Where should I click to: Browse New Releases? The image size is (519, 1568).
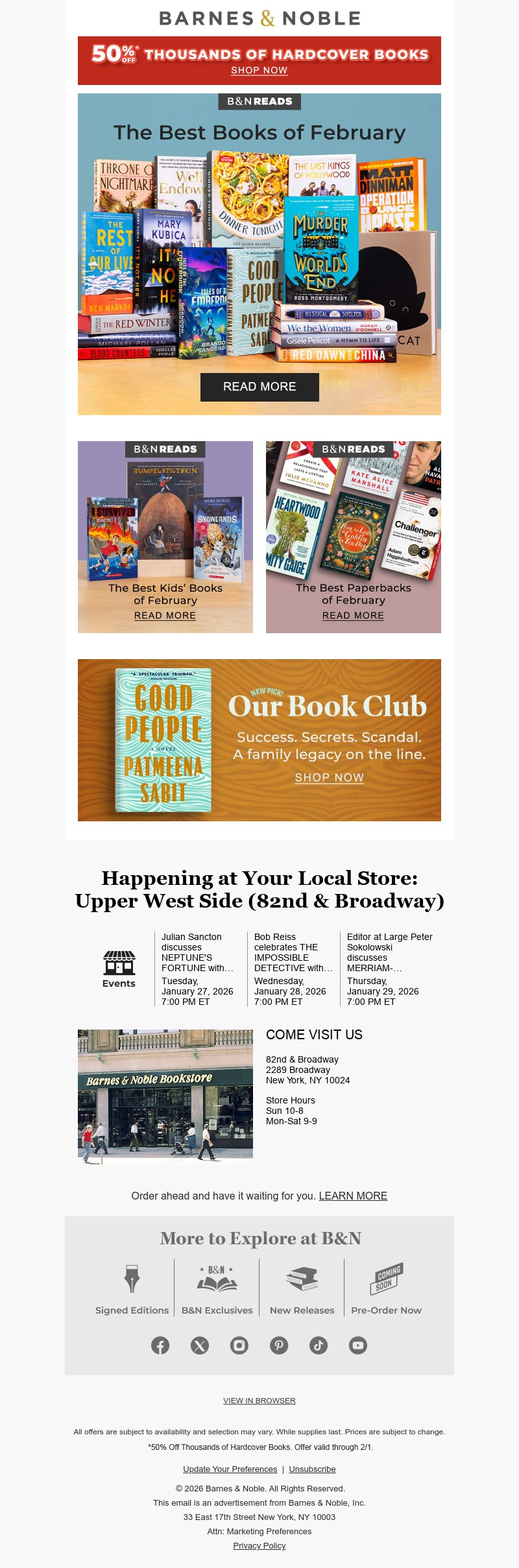[x=302, y=1288]
